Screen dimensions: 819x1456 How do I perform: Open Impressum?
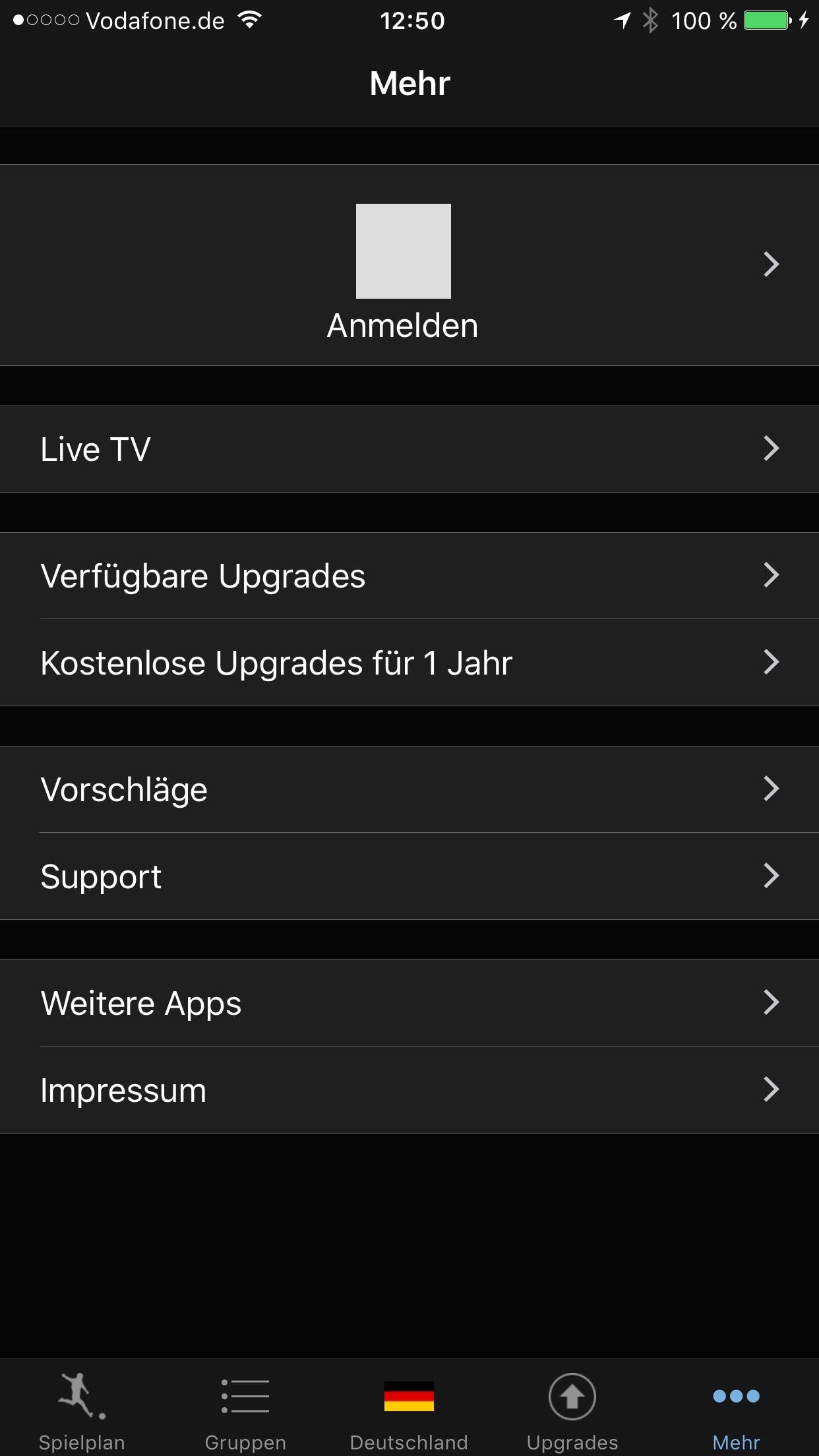pos(409,1090)
